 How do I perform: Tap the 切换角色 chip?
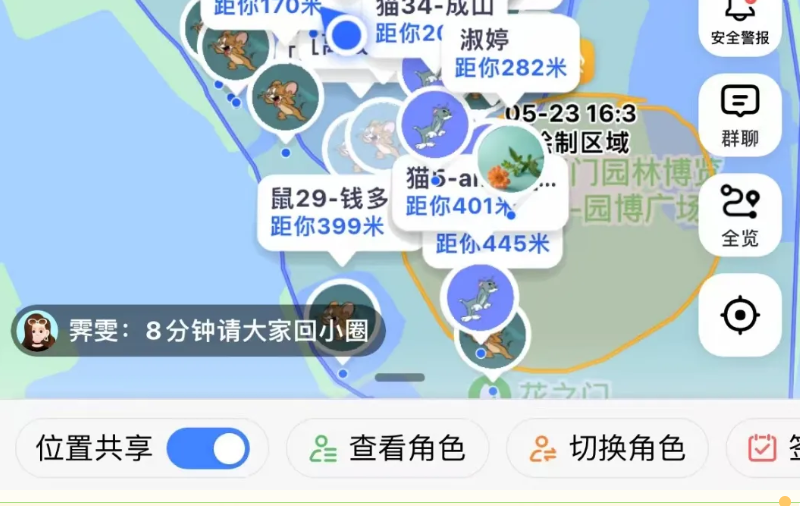607,448
